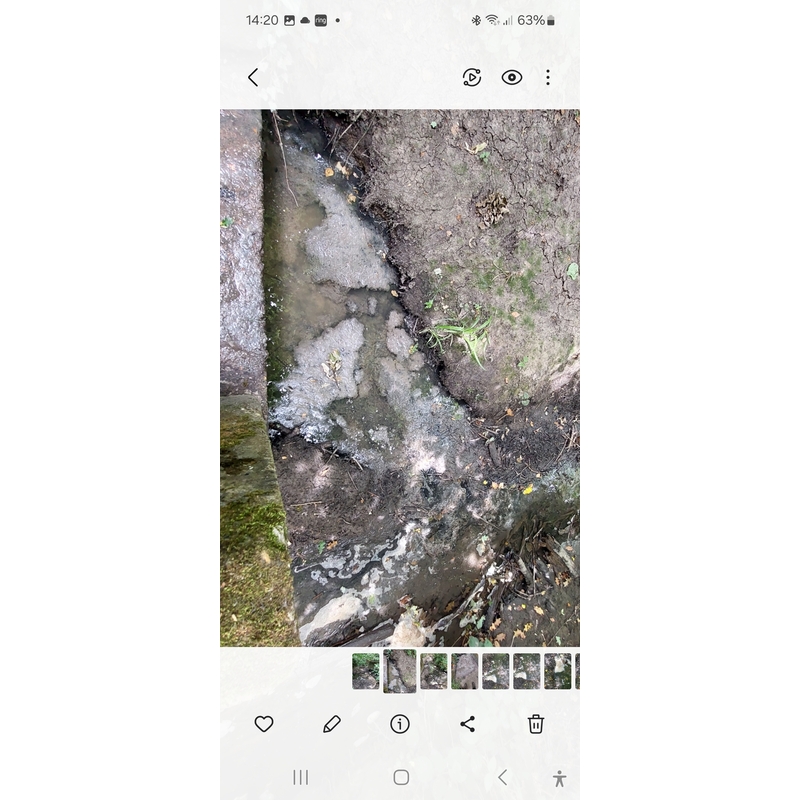The image size is (800, 800).
Task: View photo details info
Action: [x=400, y=724]
